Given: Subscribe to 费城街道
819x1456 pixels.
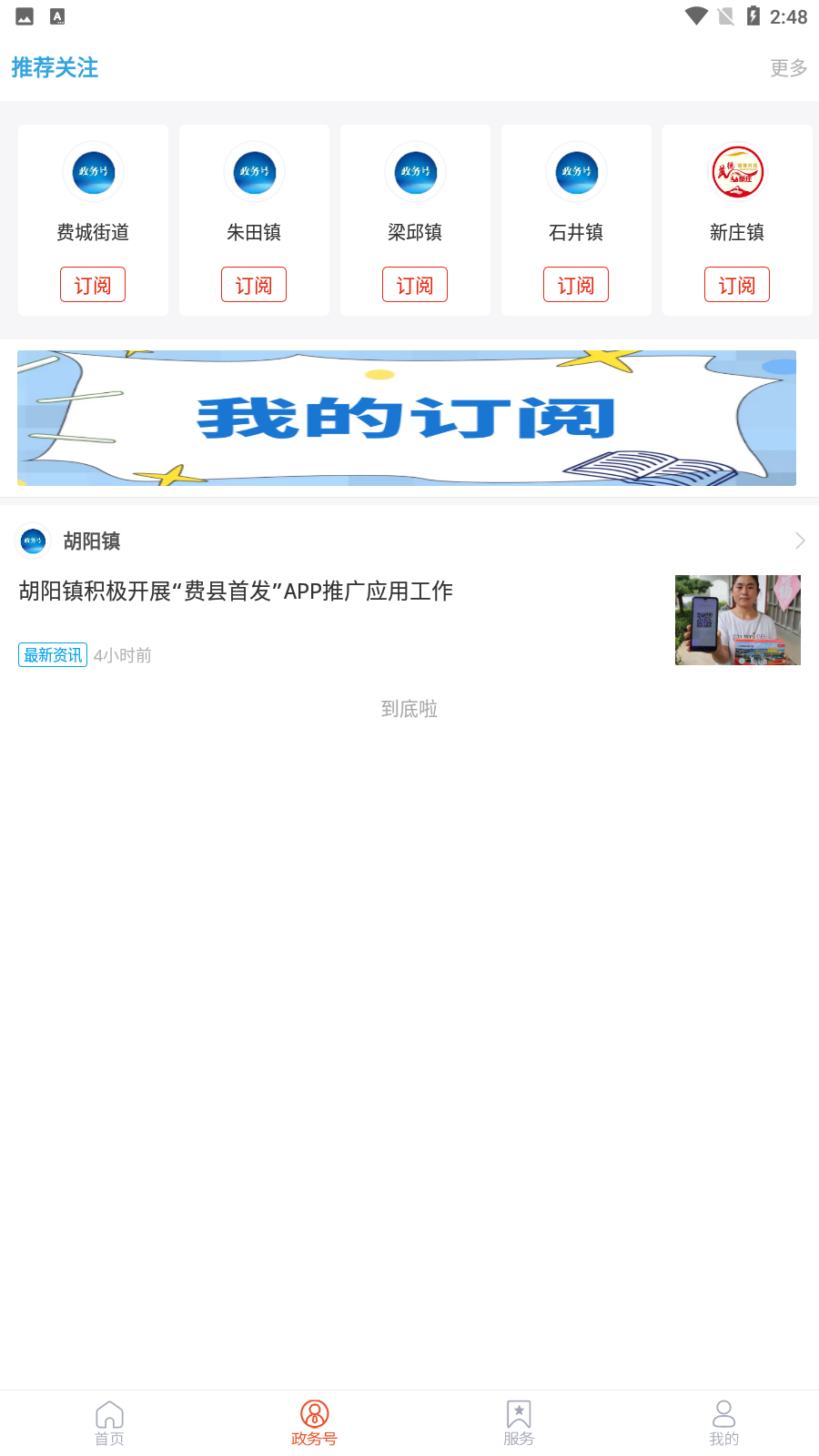Looking at the screenshot, I should point(93,285).
